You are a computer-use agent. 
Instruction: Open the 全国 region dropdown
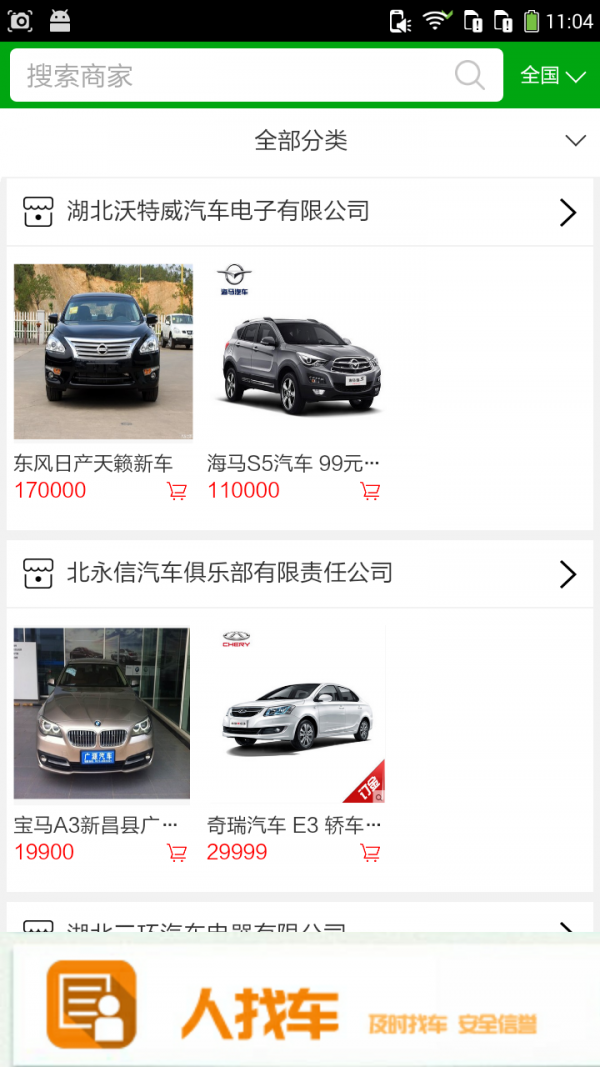pos(552,76)
